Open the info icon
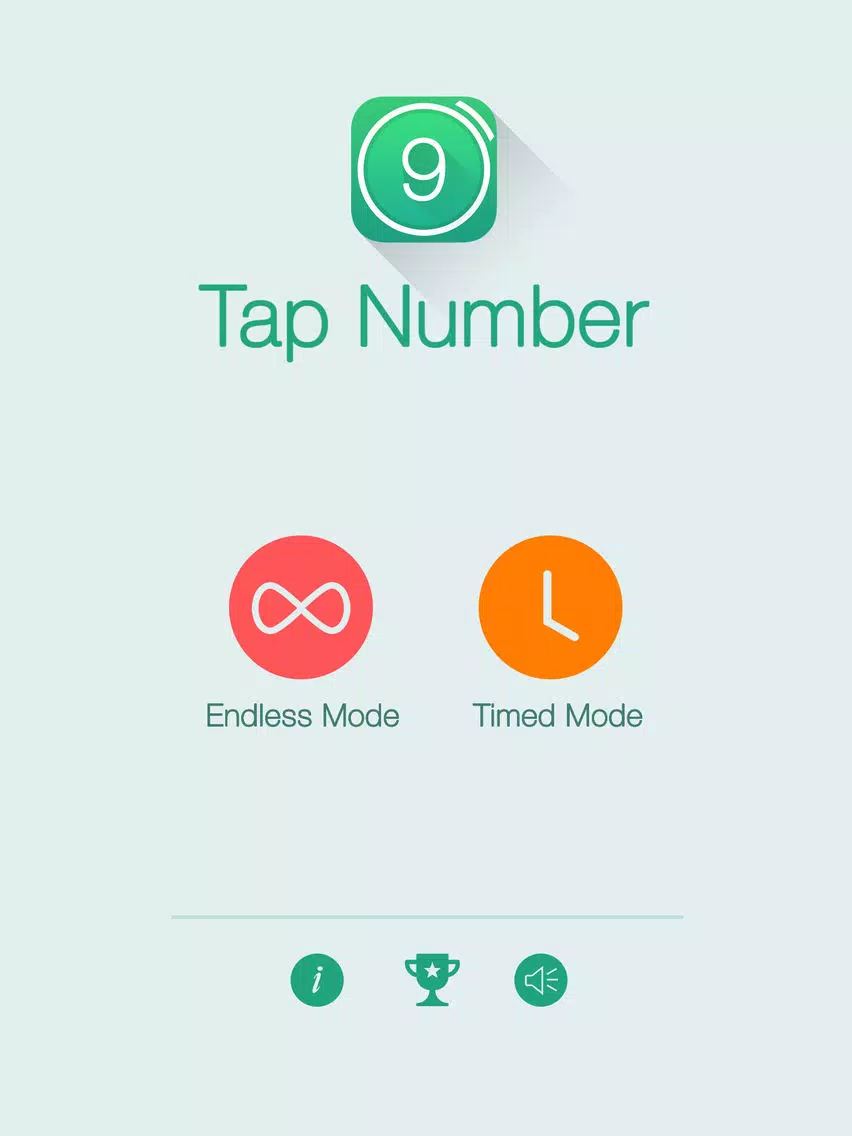 pos(317,980)
